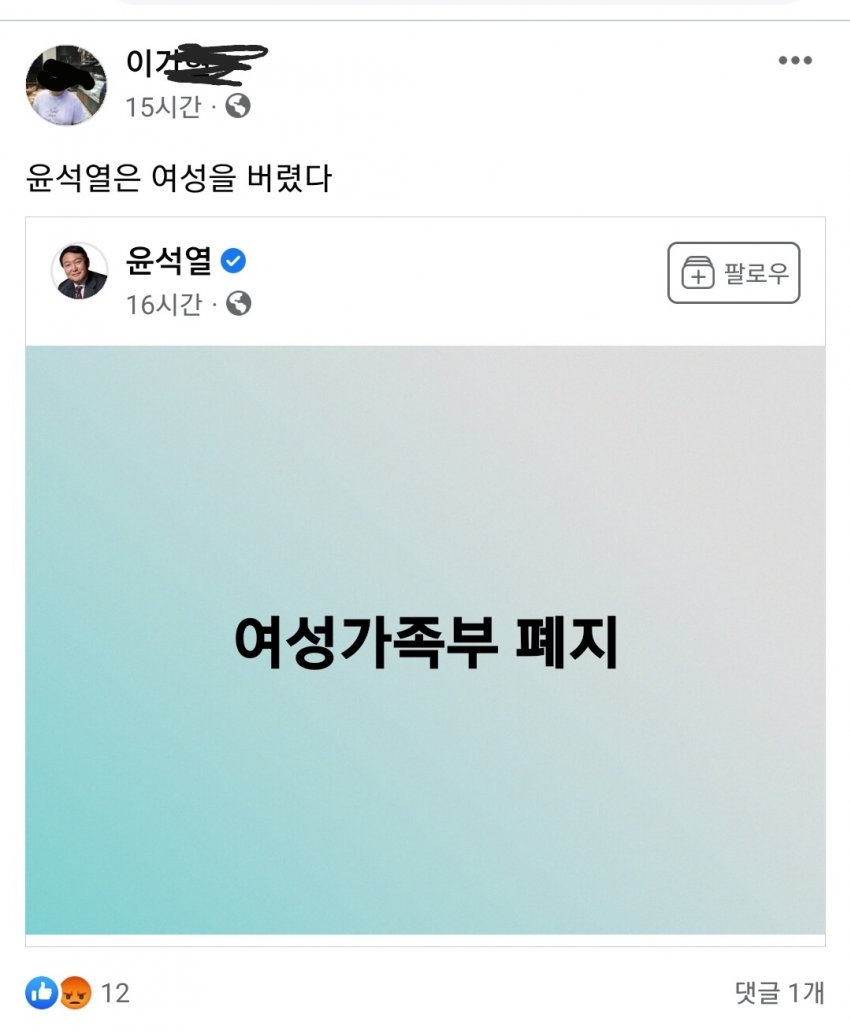Open 윤석열's profile from the shared post
850x1033 pixels.
pos(169,262)
